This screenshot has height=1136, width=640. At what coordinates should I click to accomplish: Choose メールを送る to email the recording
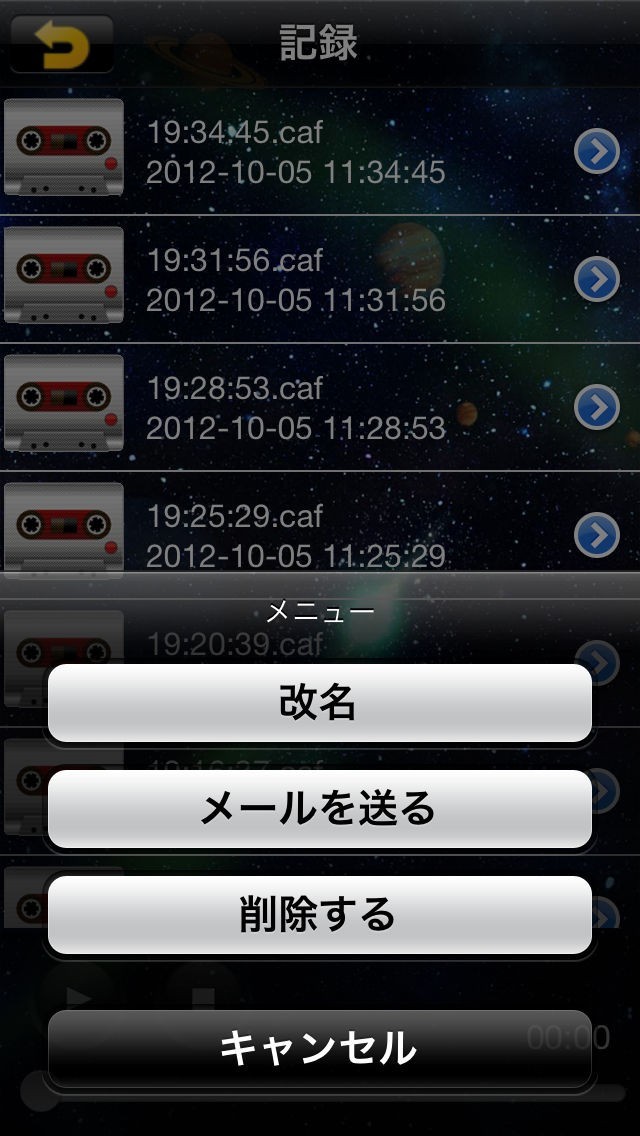click(319, 809)
